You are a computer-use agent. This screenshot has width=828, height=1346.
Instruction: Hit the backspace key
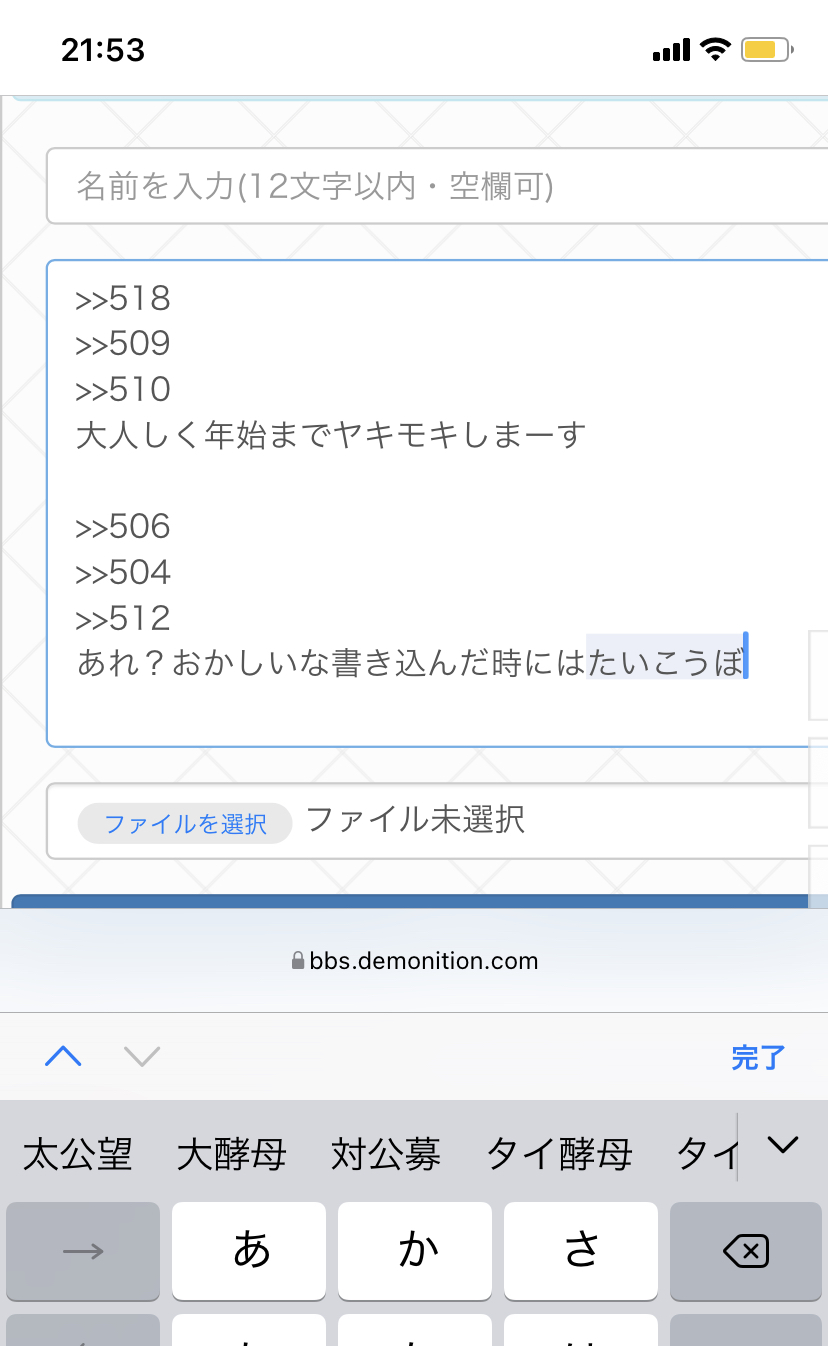(x=745, y=1250)
